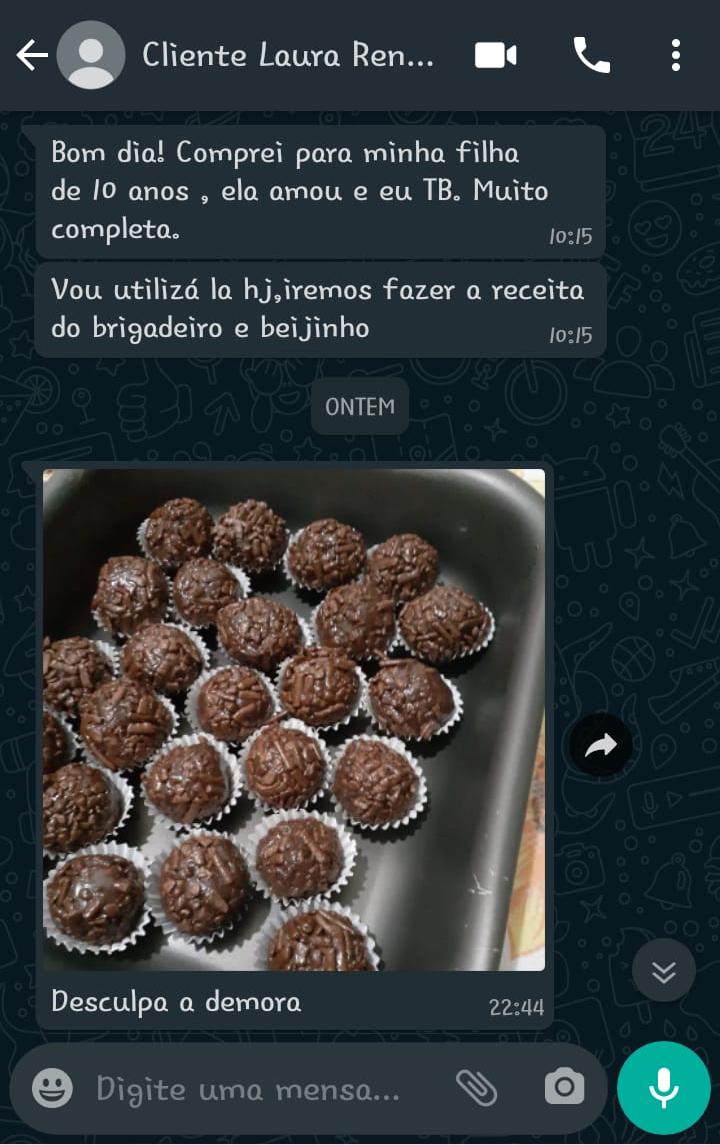
Task: Select the 'Bom dia!' message bubble
Action: [320, 190]
